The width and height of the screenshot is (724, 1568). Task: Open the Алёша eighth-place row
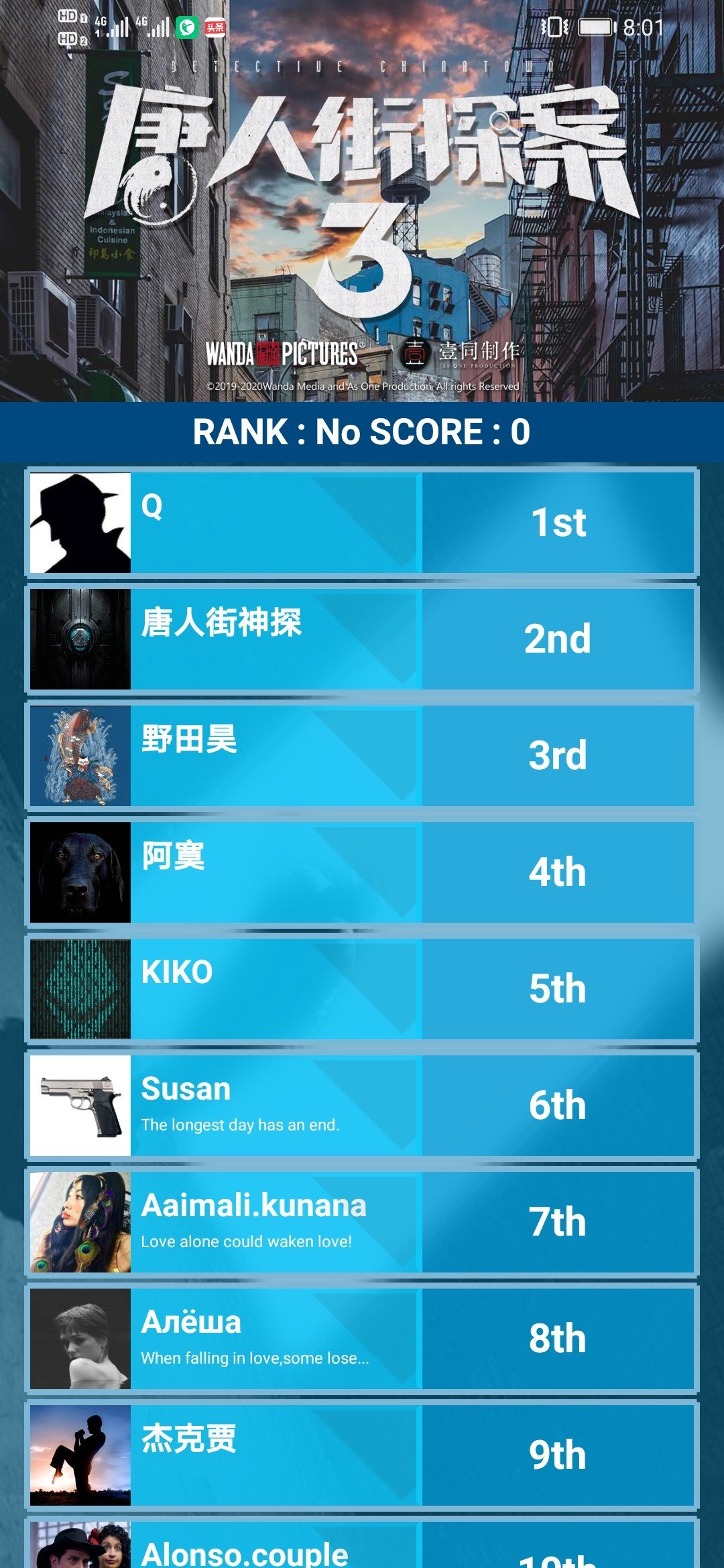362,1338
